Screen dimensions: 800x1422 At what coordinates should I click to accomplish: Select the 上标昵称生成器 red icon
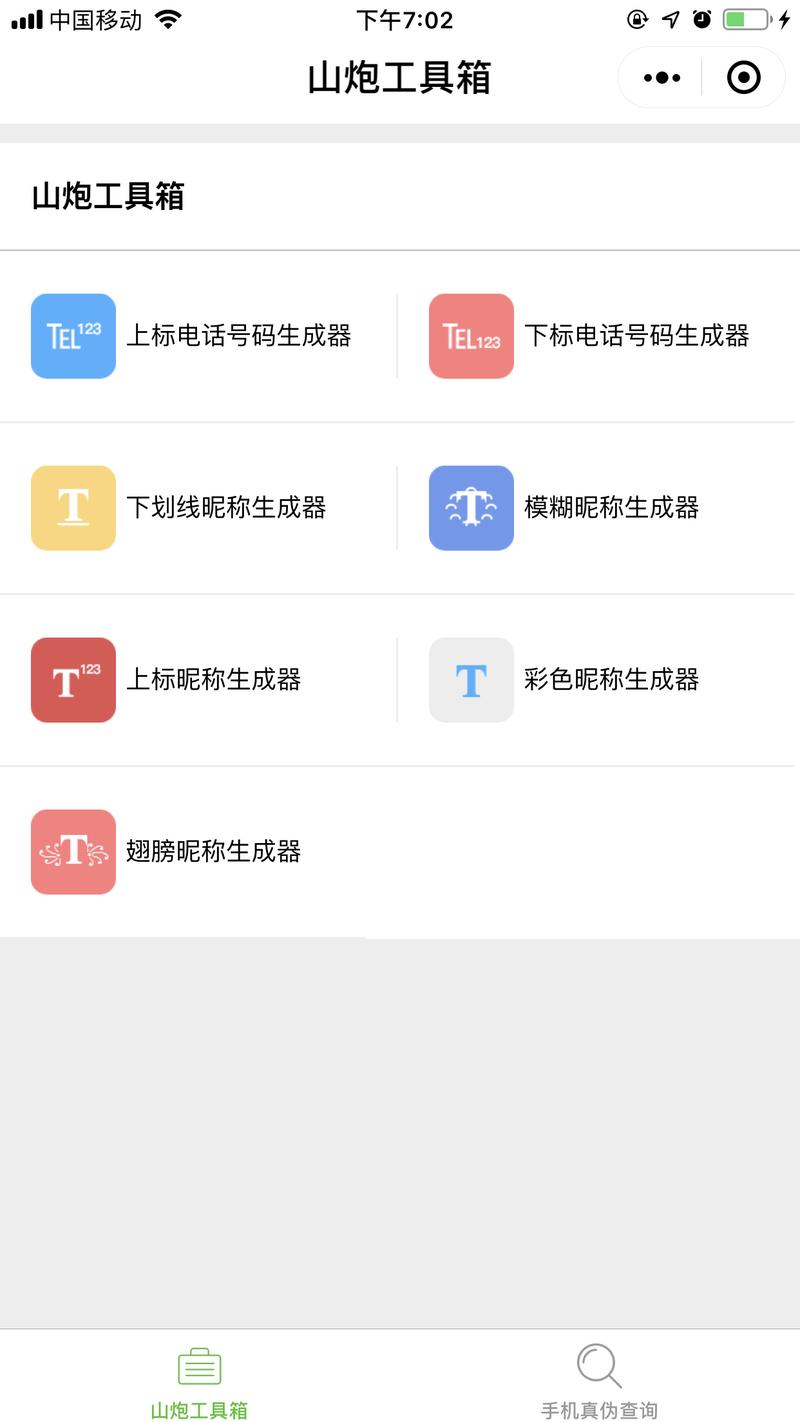(x=72, y=680)
